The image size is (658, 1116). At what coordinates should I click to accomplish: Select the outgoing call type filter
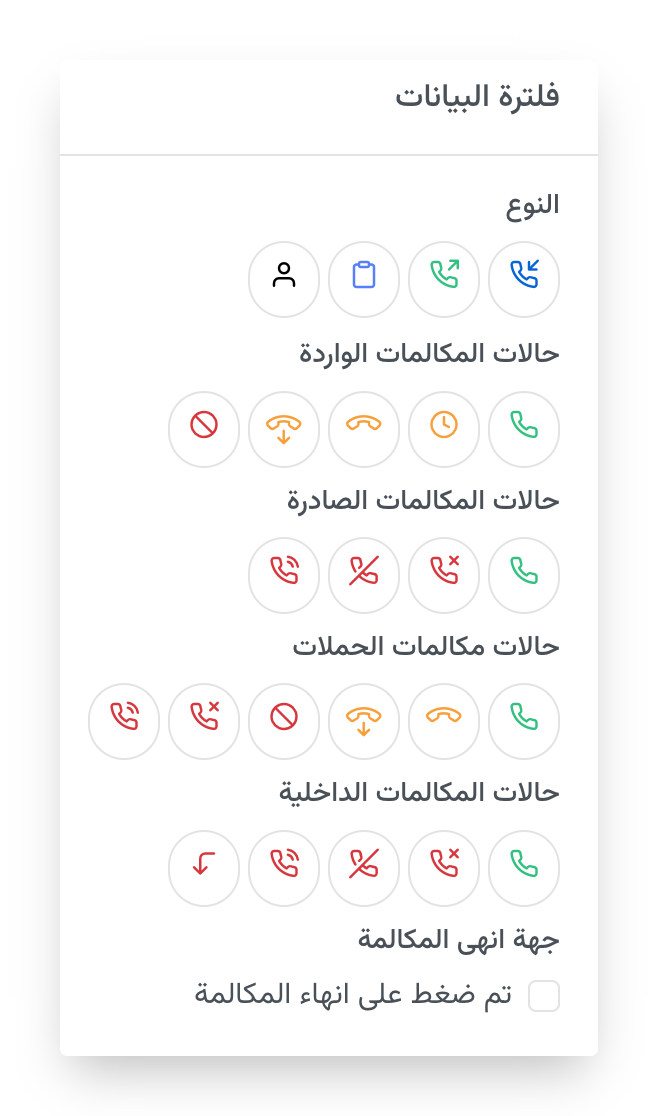tap(444, 279)
